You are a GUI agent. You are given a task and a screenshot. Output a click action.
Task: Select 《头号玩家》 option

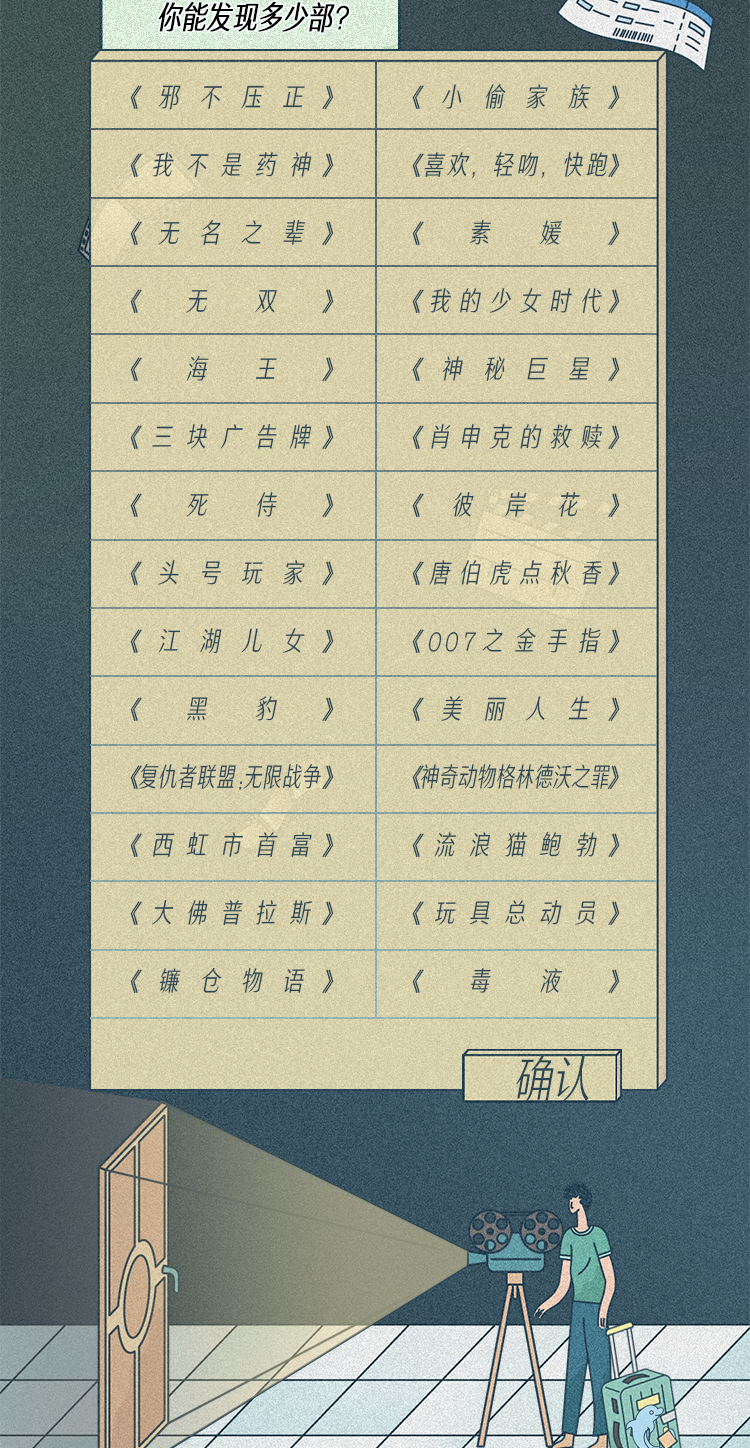click(x=232, y=573)
